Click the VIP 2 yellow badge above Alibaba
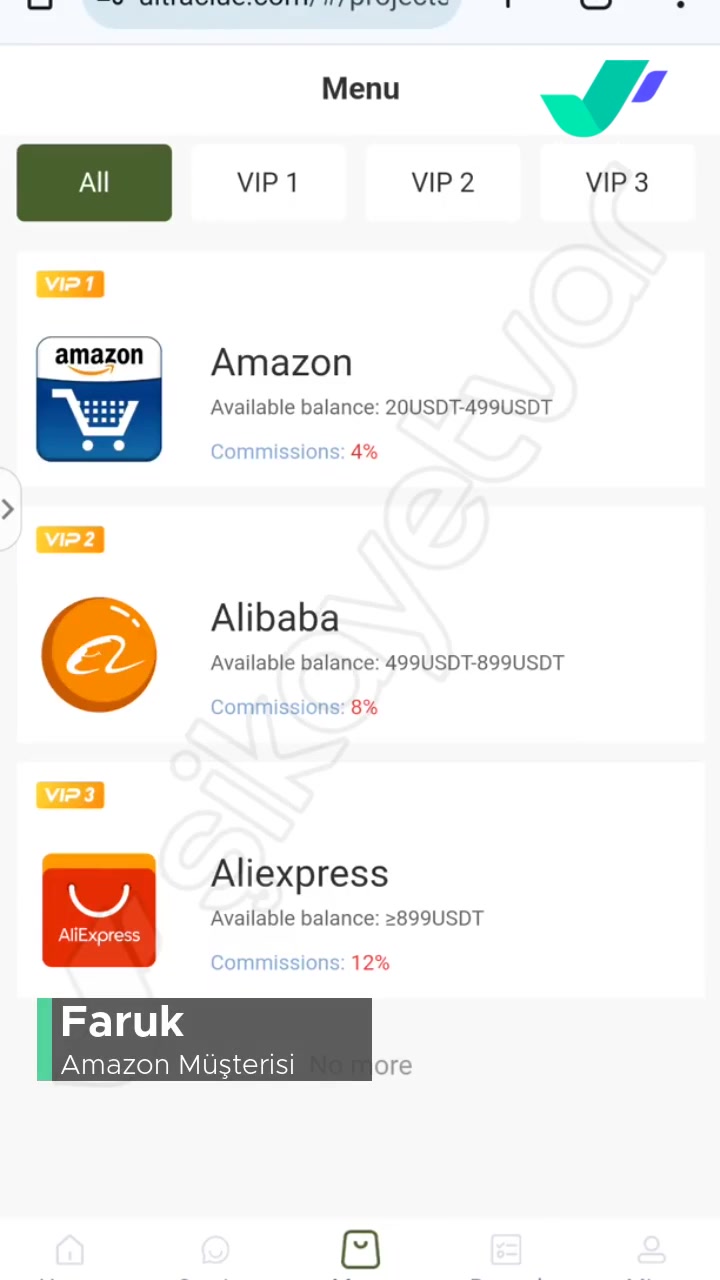 [69, 539]
